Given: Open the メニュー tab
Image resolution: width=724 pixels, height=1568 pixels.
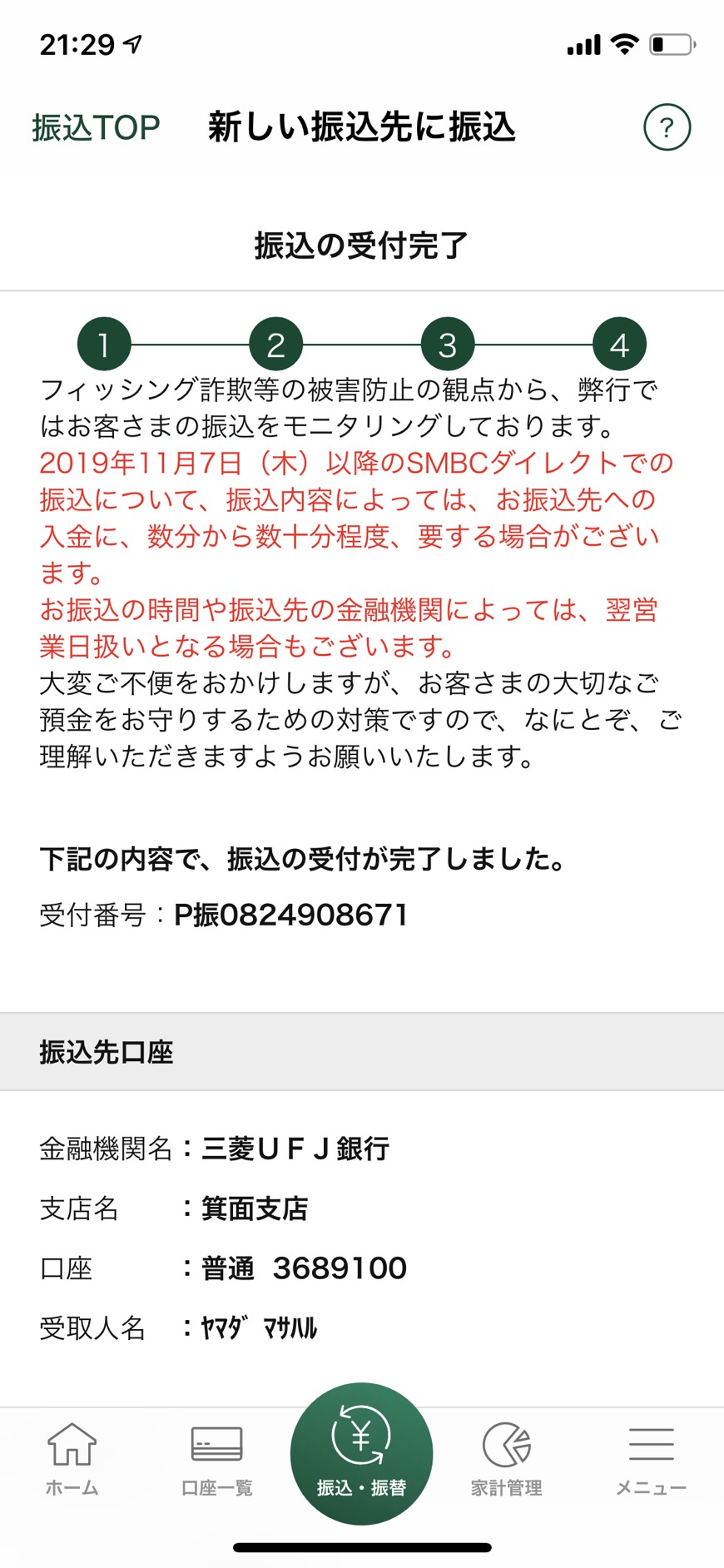Looking at the screenshot, I should (651, 1460).
